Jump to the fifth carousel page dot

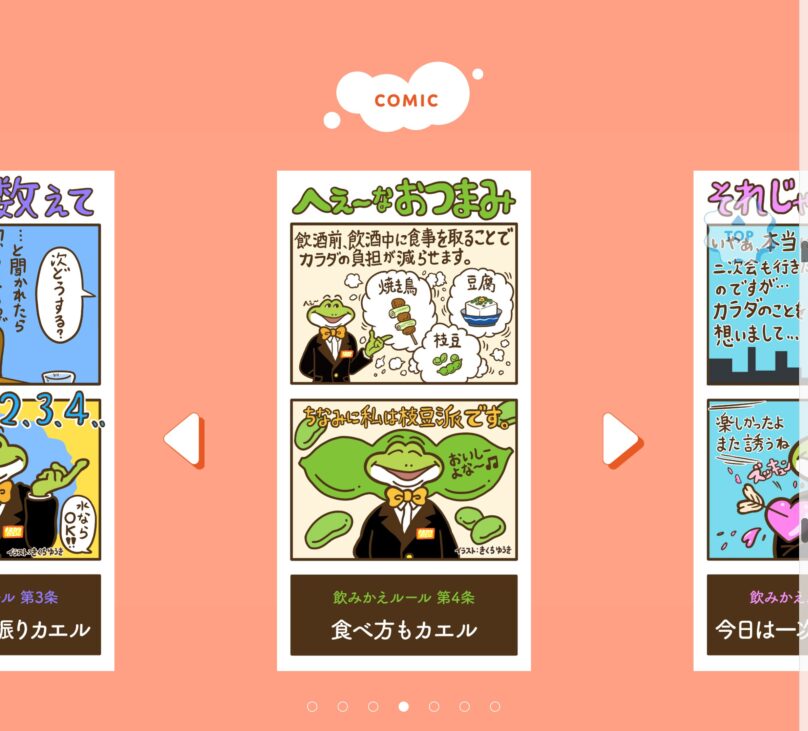click(x=434, y=706)
